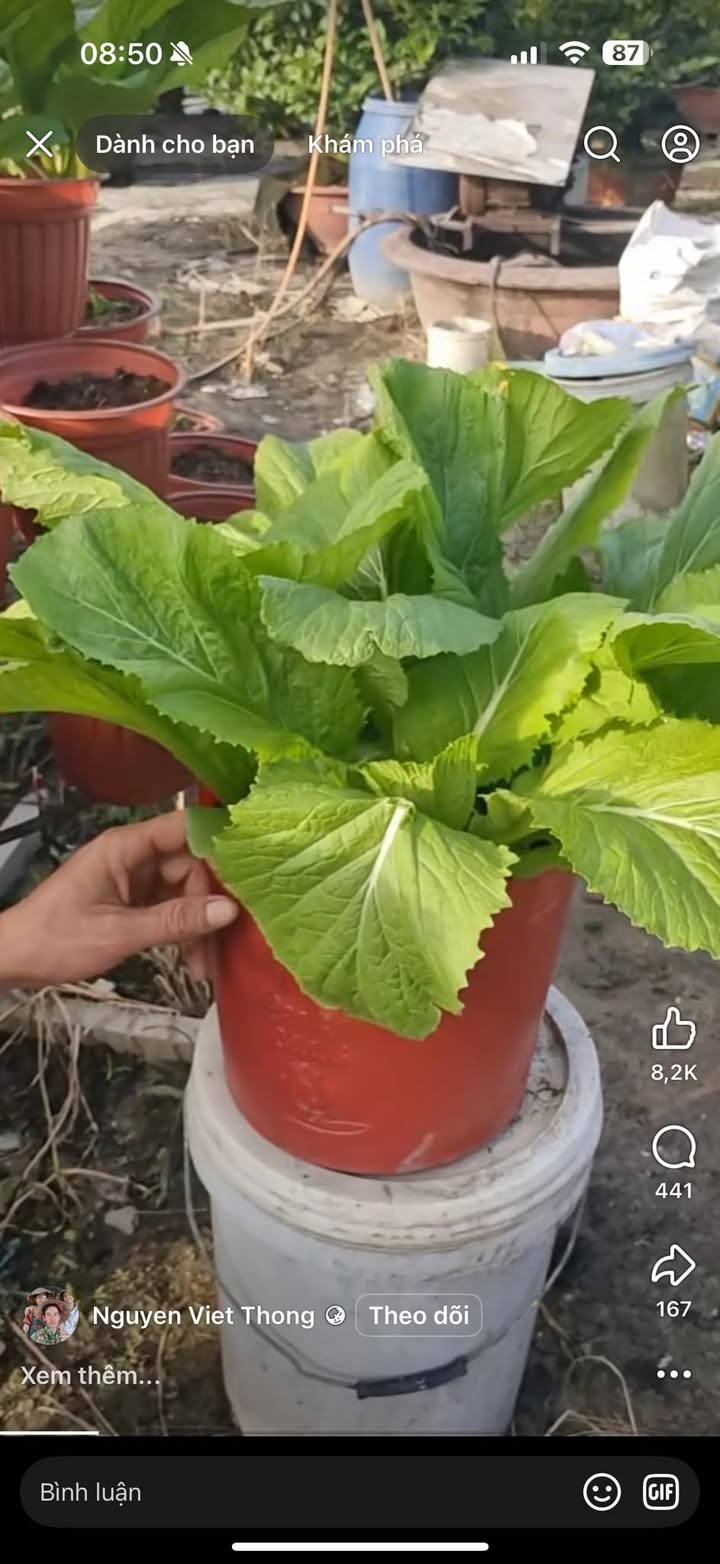Open the Nguyen Viet Thong name link
The image size is (720, 1564).
(203, 1316)
